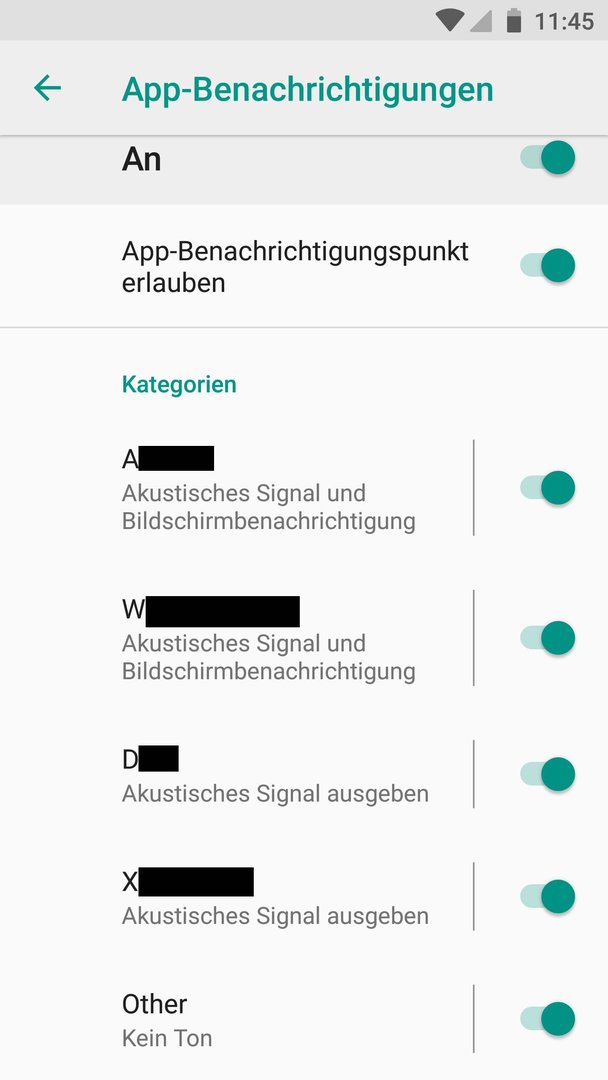Go back using the arrow icon

(x=48, y=88)
